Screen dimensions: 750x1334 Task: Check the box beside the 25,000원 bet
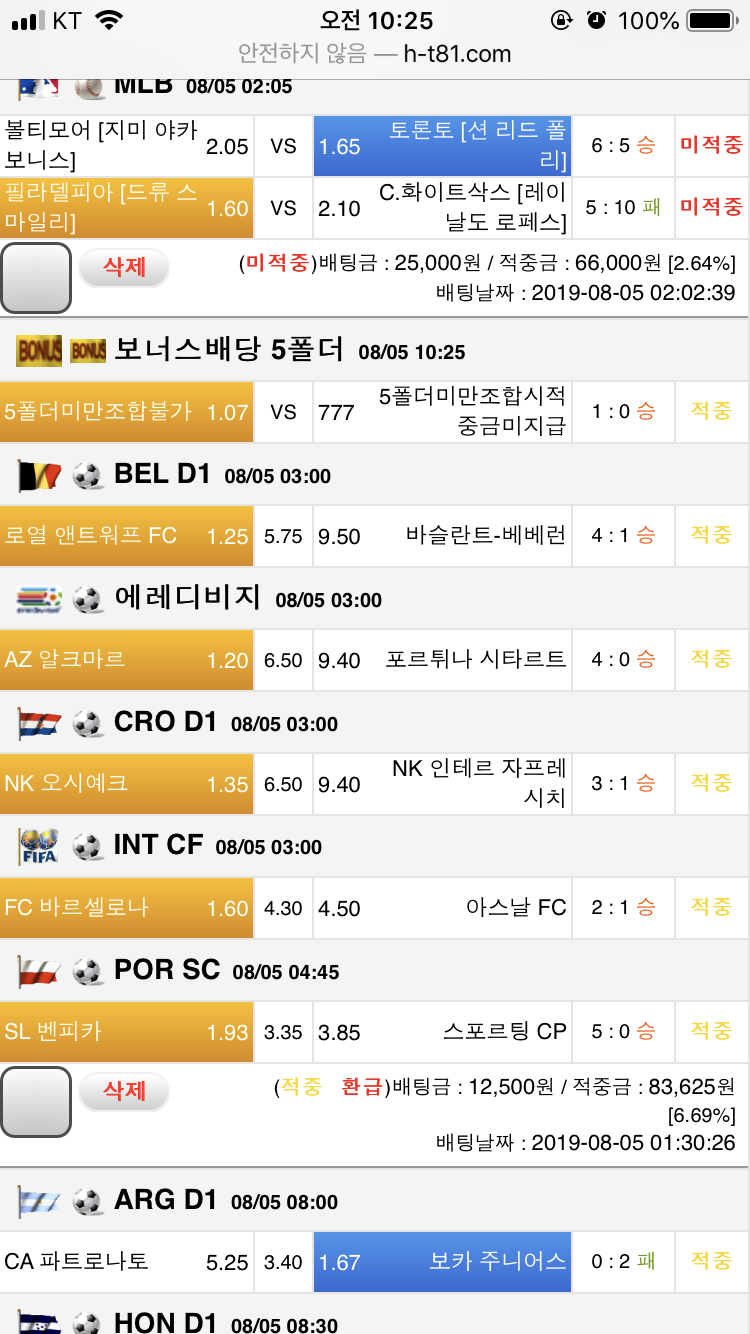pos(36,278)
